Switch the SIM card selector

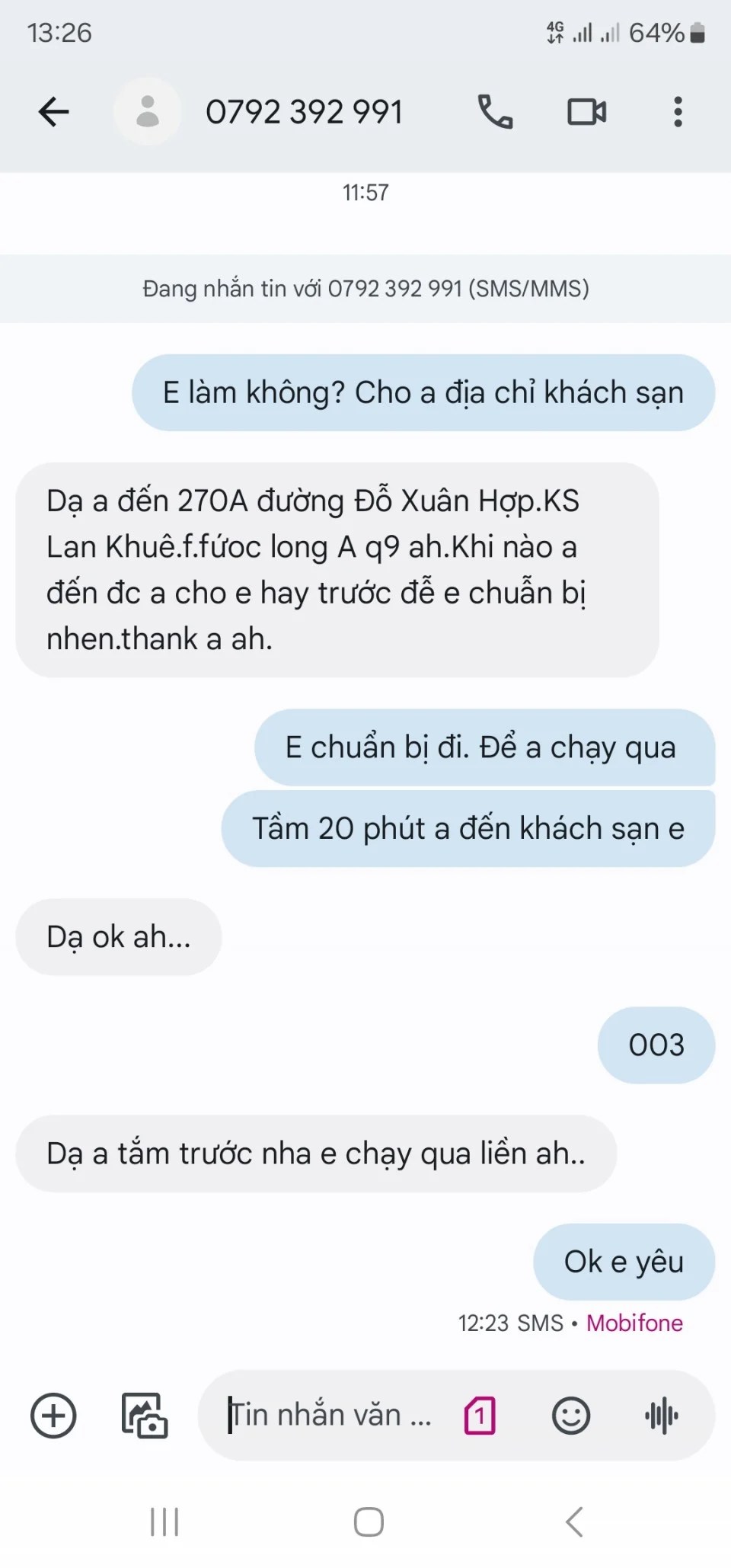pyautogui.click(x=480, y=1416)
